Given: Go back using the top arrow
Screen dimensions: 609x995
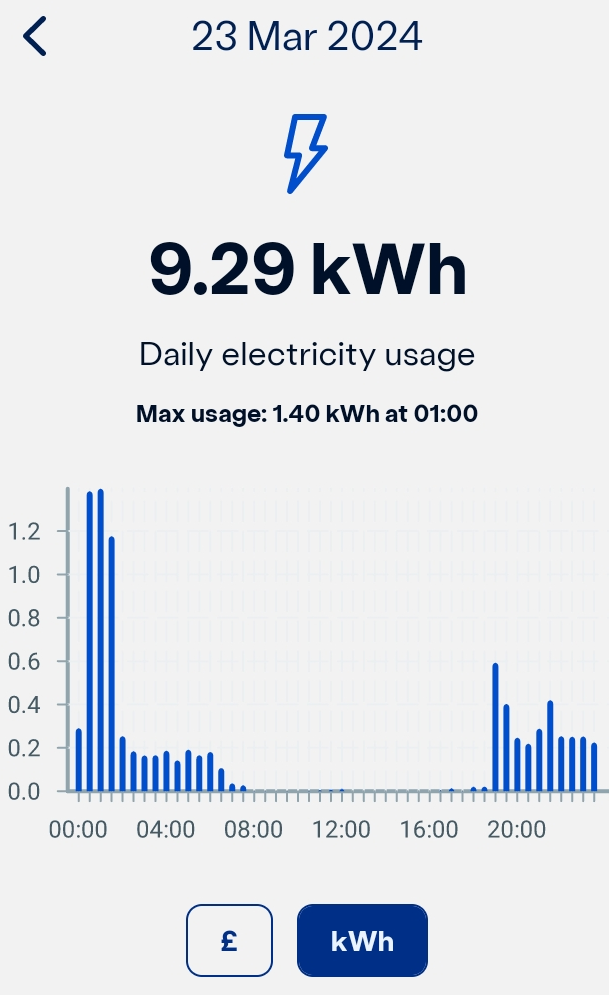Looking at the screenshot, I should tap(36, 37).
